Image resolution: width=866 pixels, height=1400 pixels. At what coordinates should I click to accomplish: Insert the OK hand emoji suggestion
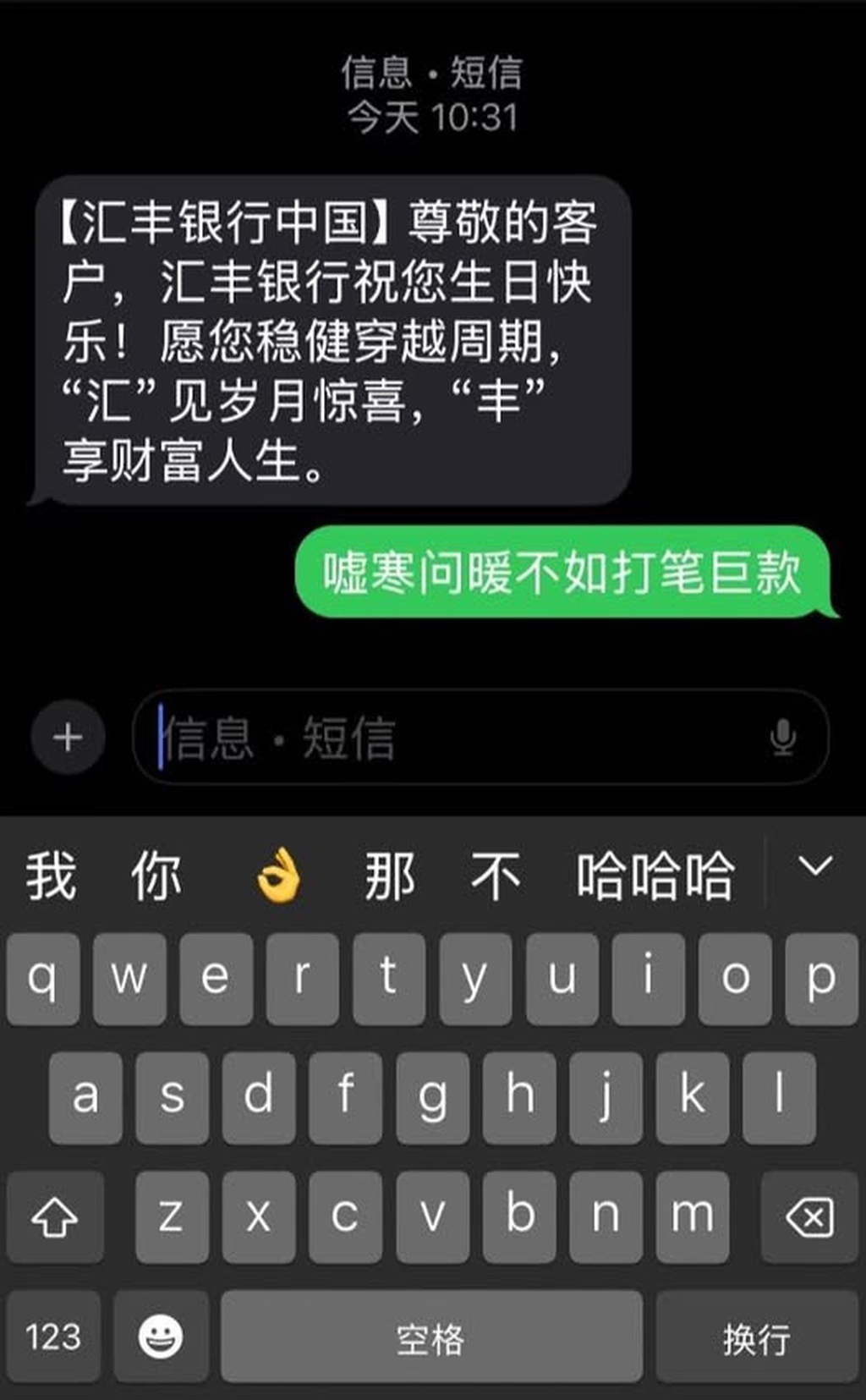click(278, 876)
